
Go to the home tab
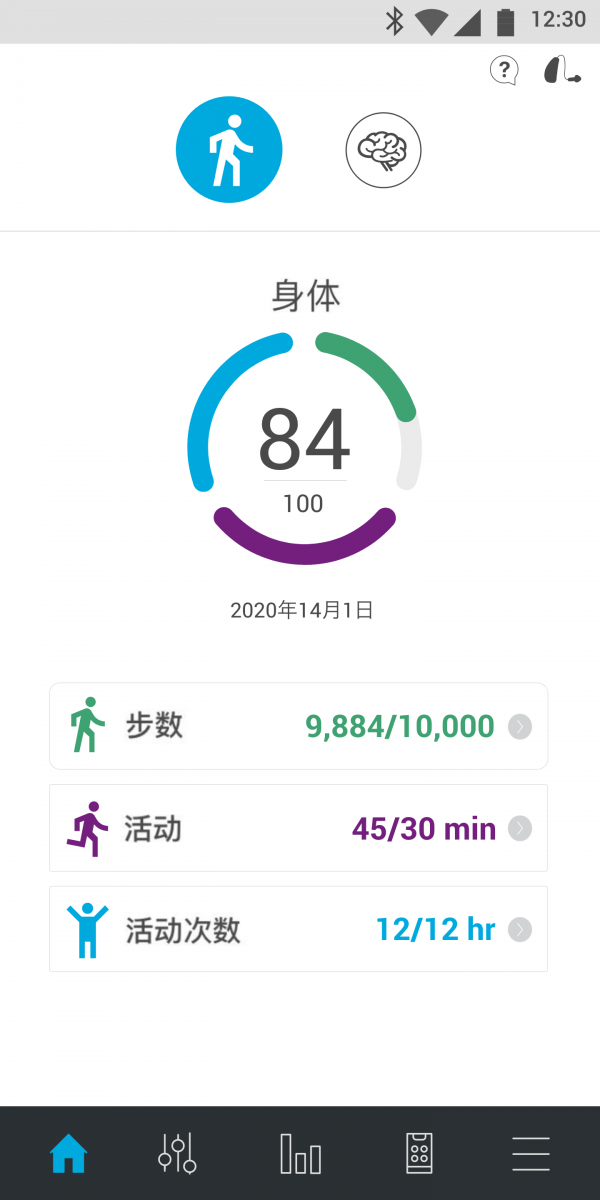pos(68,1154)
